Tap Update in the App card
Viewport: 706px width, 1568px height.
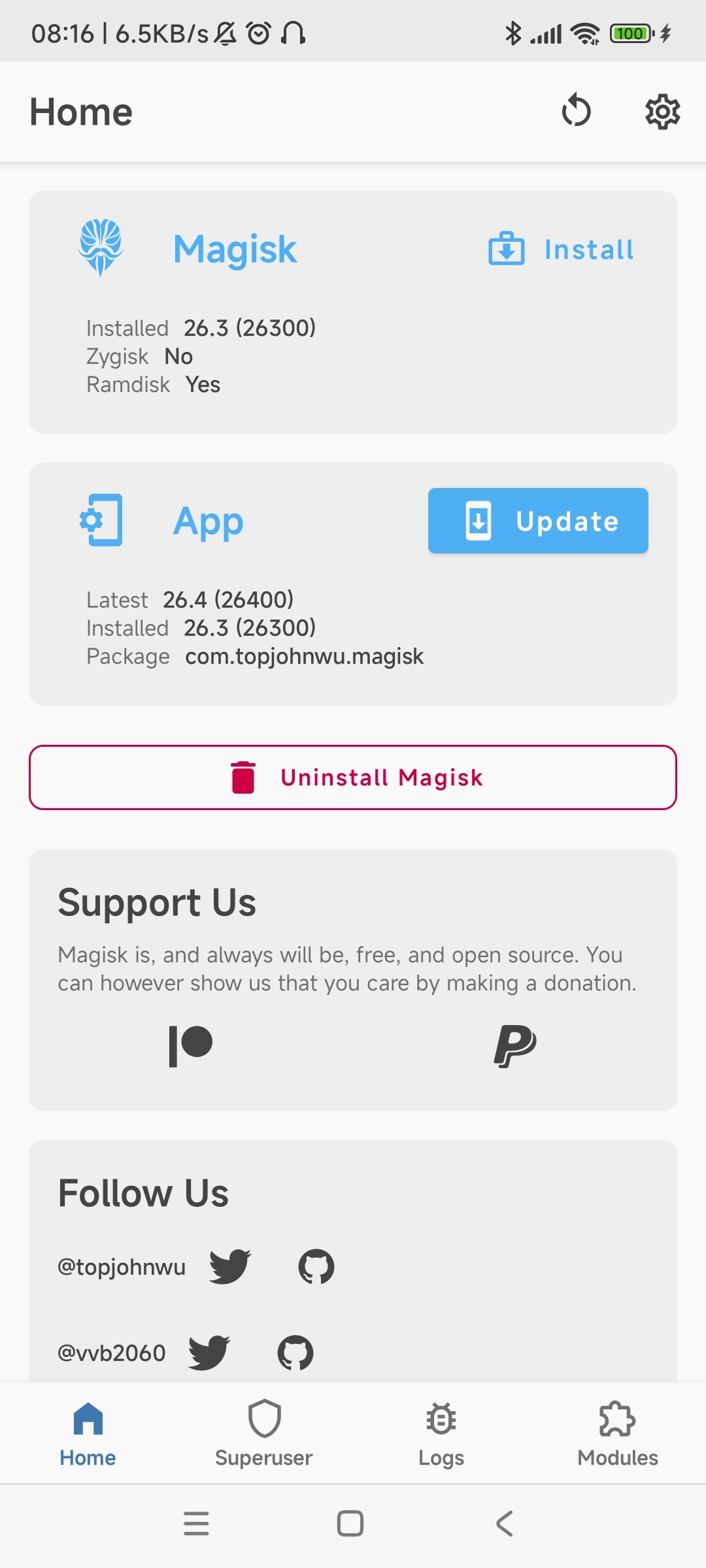[538, 521]
